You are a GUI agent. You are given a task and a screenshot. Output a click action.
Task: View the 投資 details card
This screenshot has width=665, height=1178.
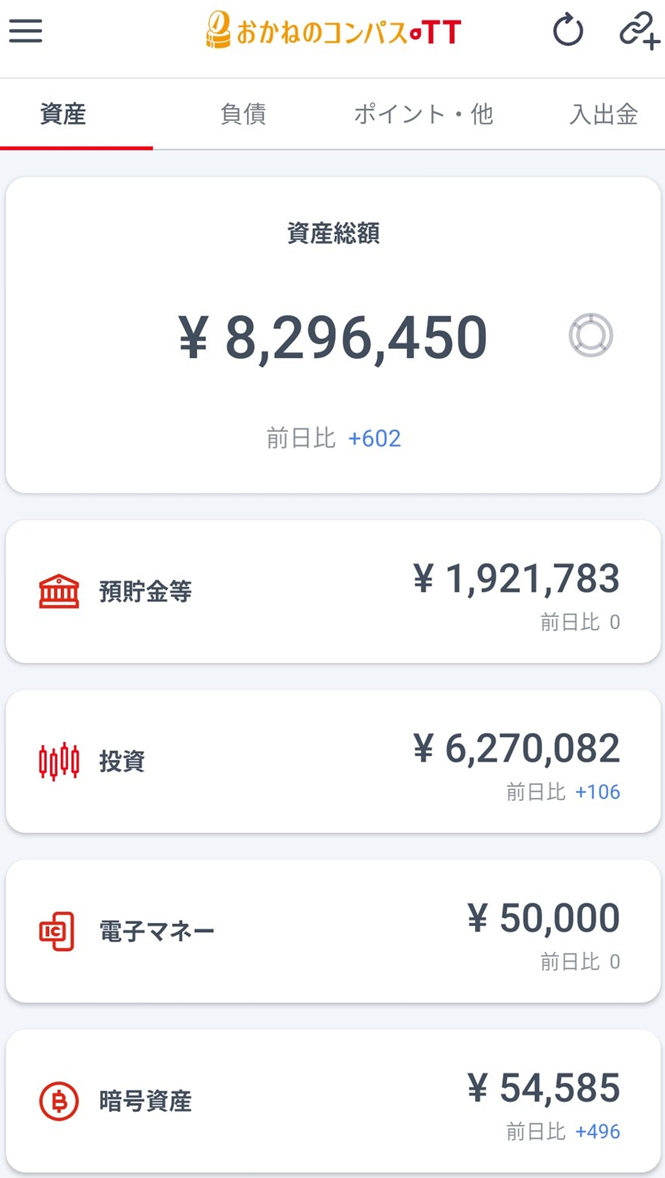(x=333, y=761)
